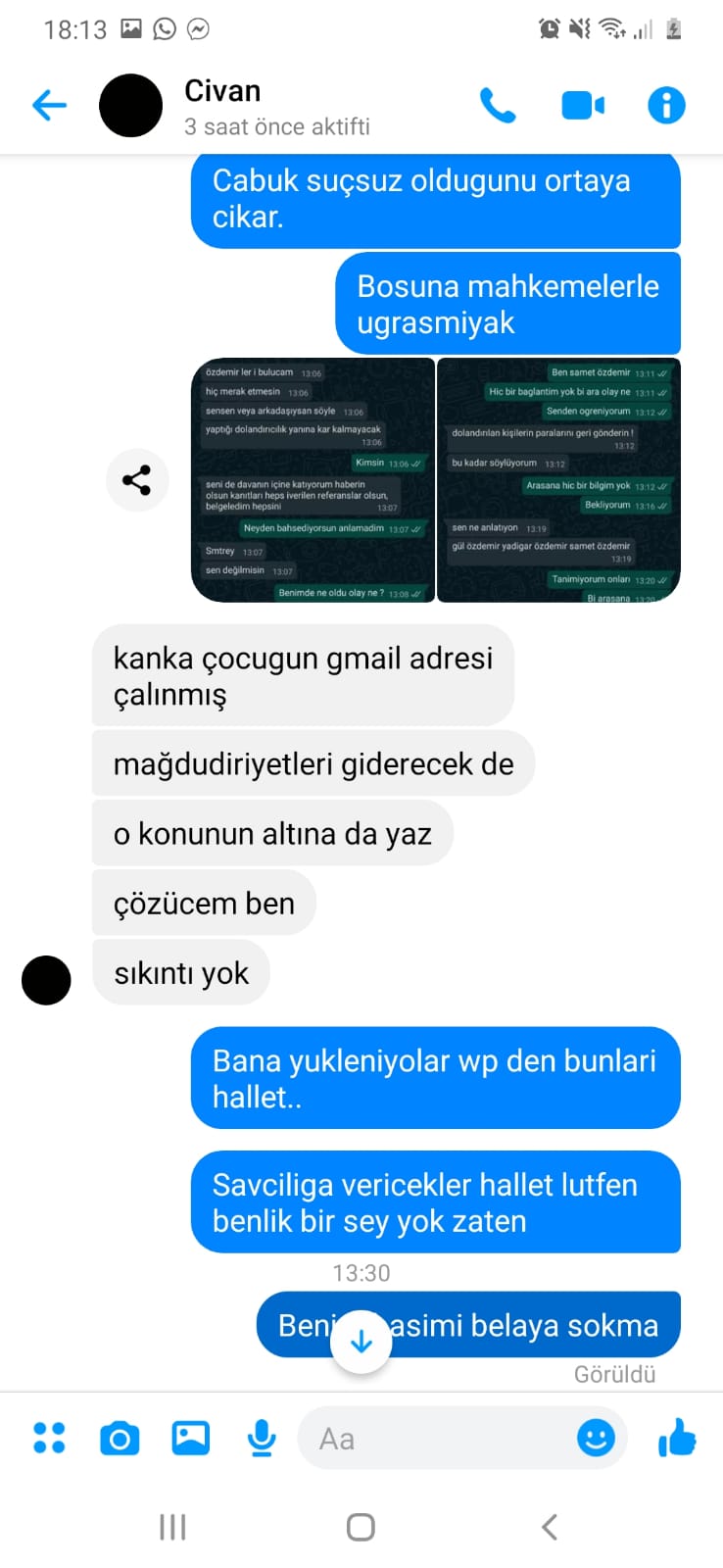The image size is (723, 1568).
Task: Go back using the top-left arrow
Action: pos(49,105)
